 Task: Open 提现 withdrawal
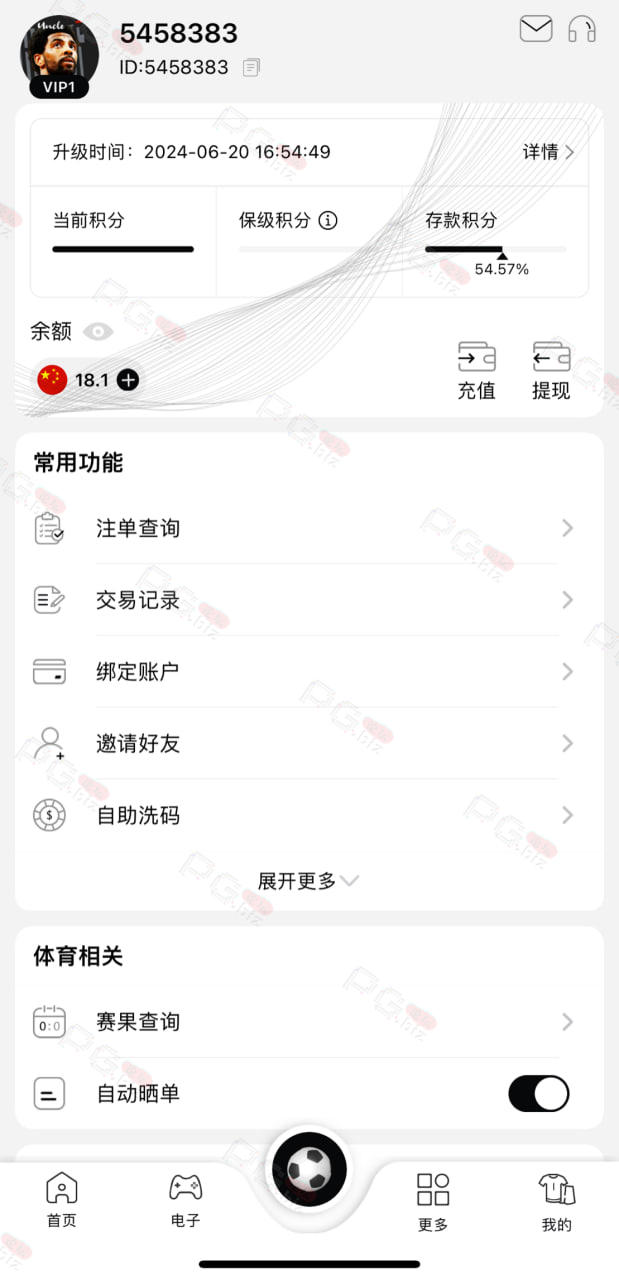[x=551, y=371]
